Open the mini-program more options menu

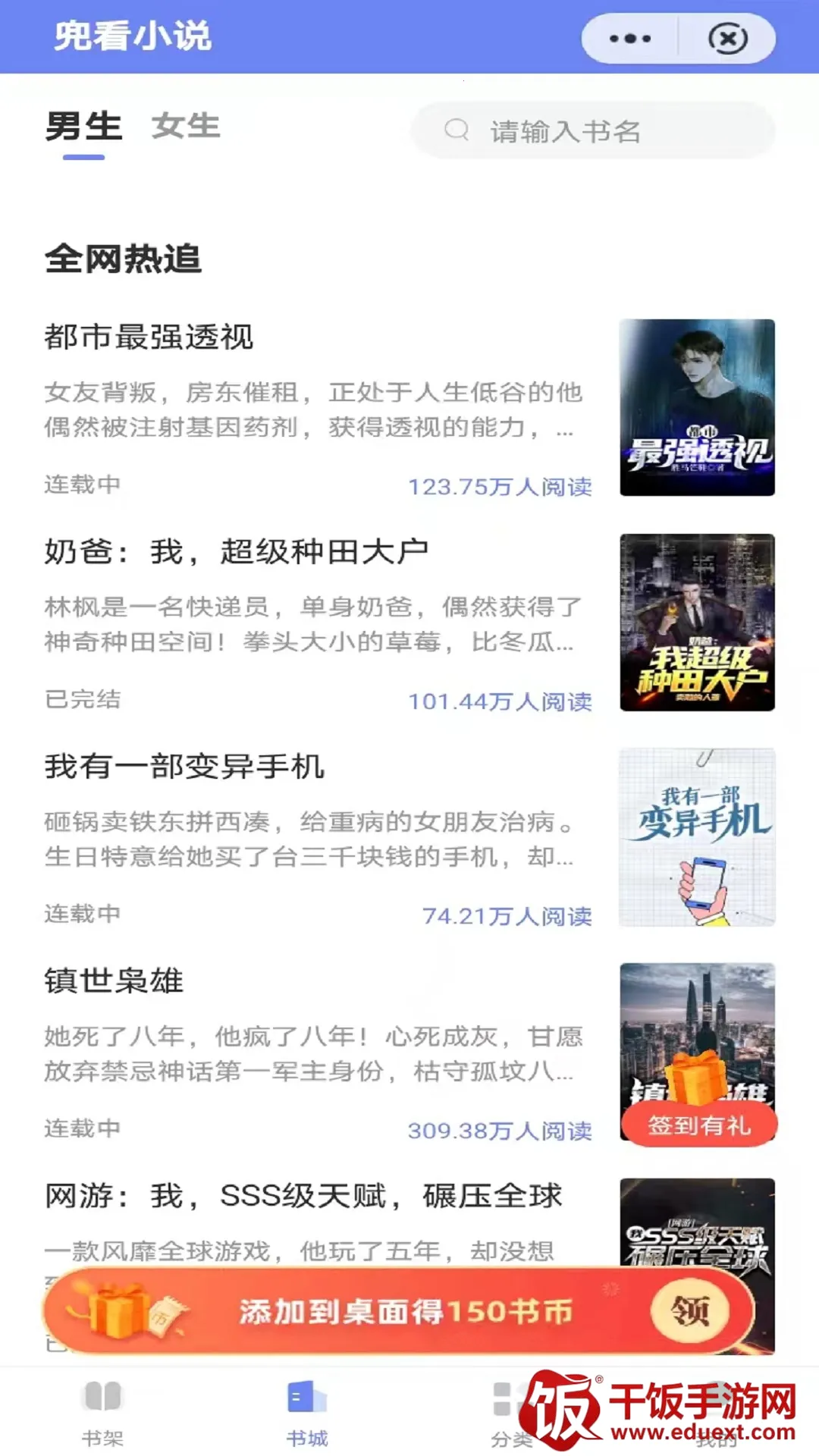click(630, 39)
